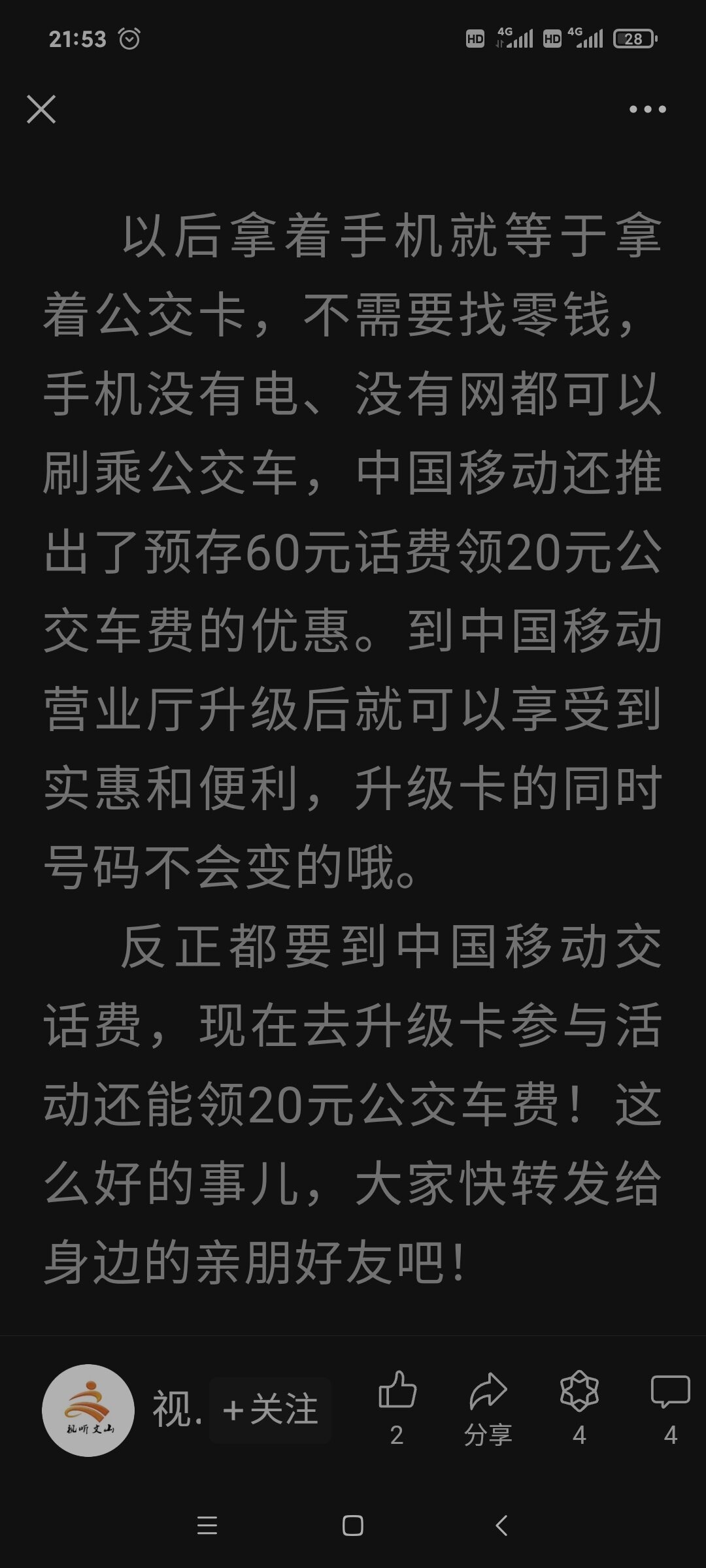Close the article with the X icon
The height and width of the screenshot is (1568, 706).
(41, 109)
